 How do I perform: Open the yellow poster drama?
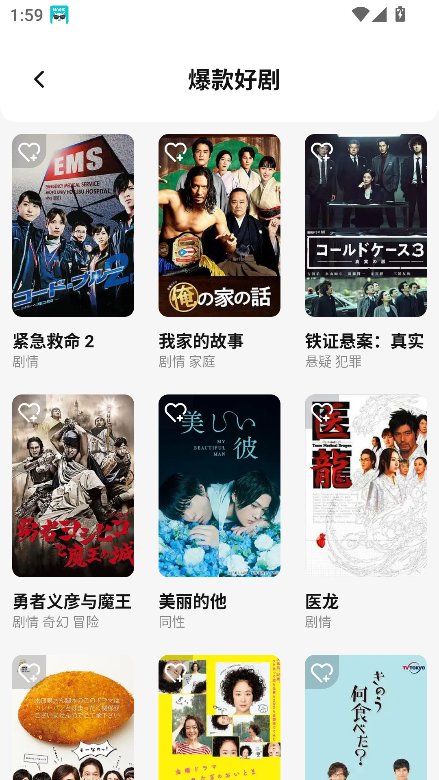[x=219, y=717]
